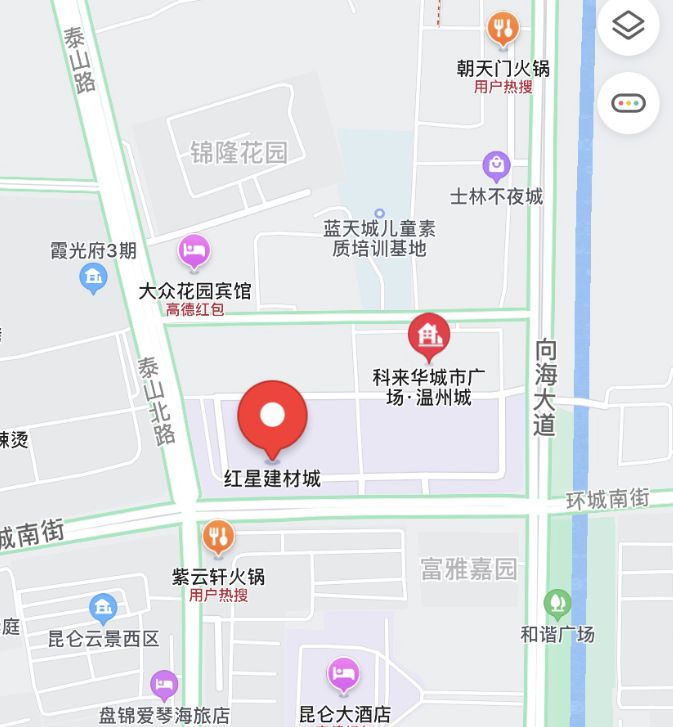Select the 士林不夜城 shopping marker
673x727 pixels.
(496, 166)
